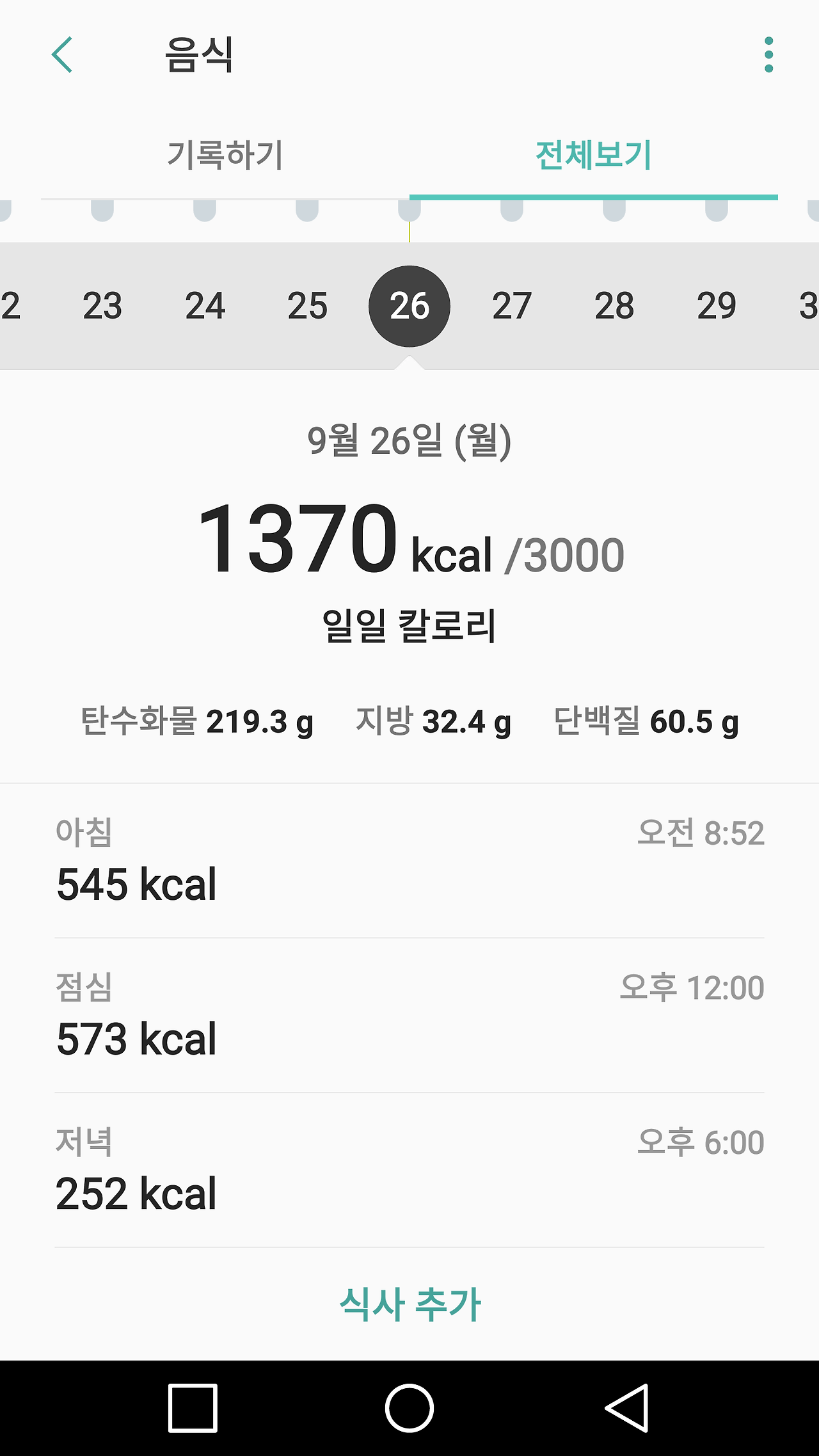Screen dimensions: 819x1456
Task: Open recent apps from the navigation bar
Action: coord(193,1408)
